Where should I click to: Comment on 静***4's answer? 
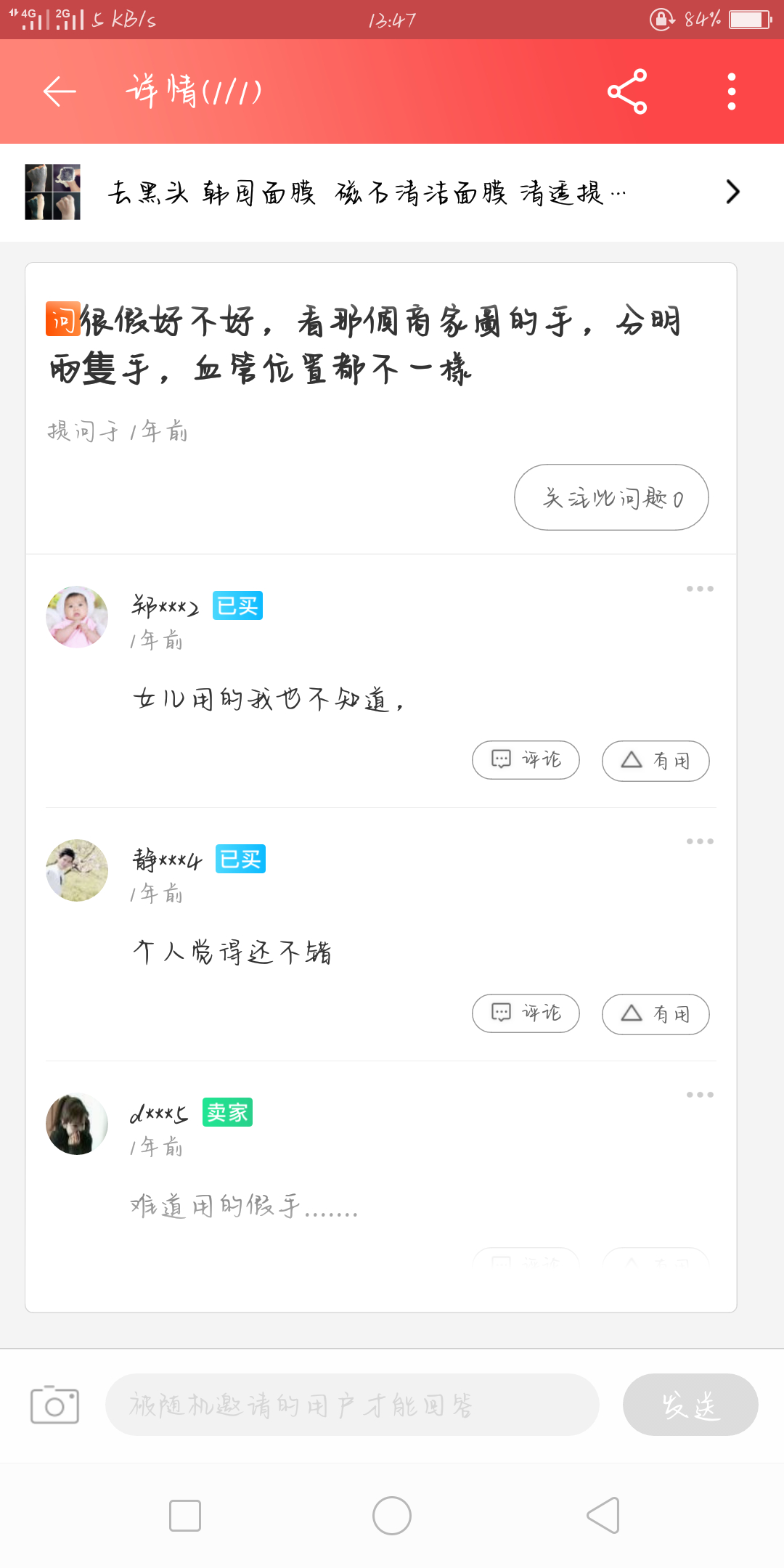pyautogui.click(x=526, y=1013)
